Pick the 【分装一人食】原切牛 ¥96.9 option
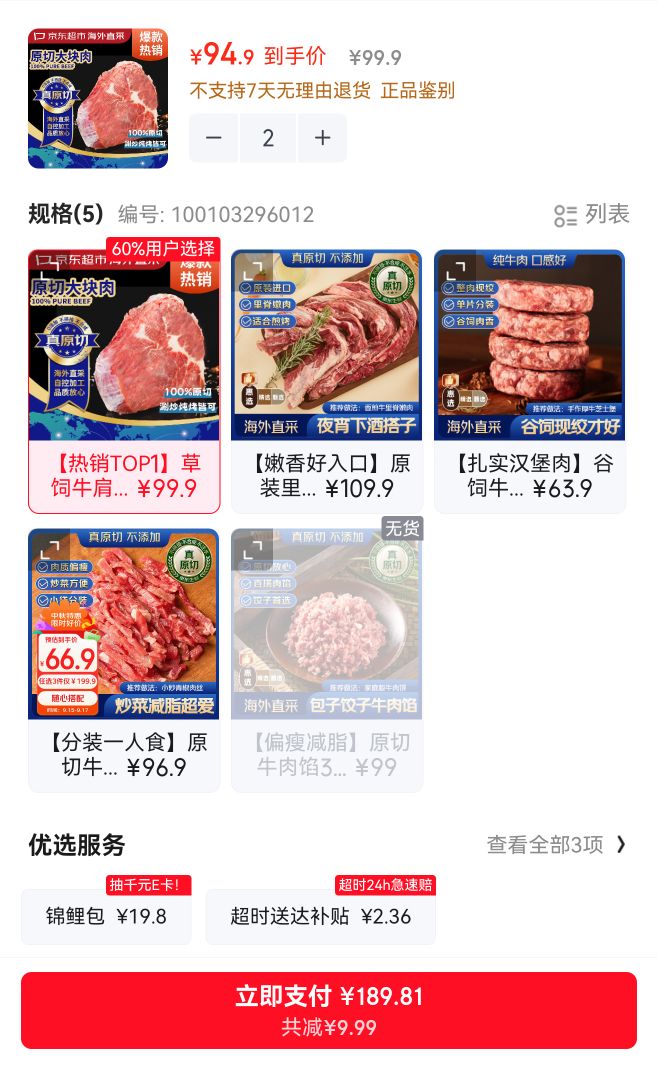 [x=124, y=660]
